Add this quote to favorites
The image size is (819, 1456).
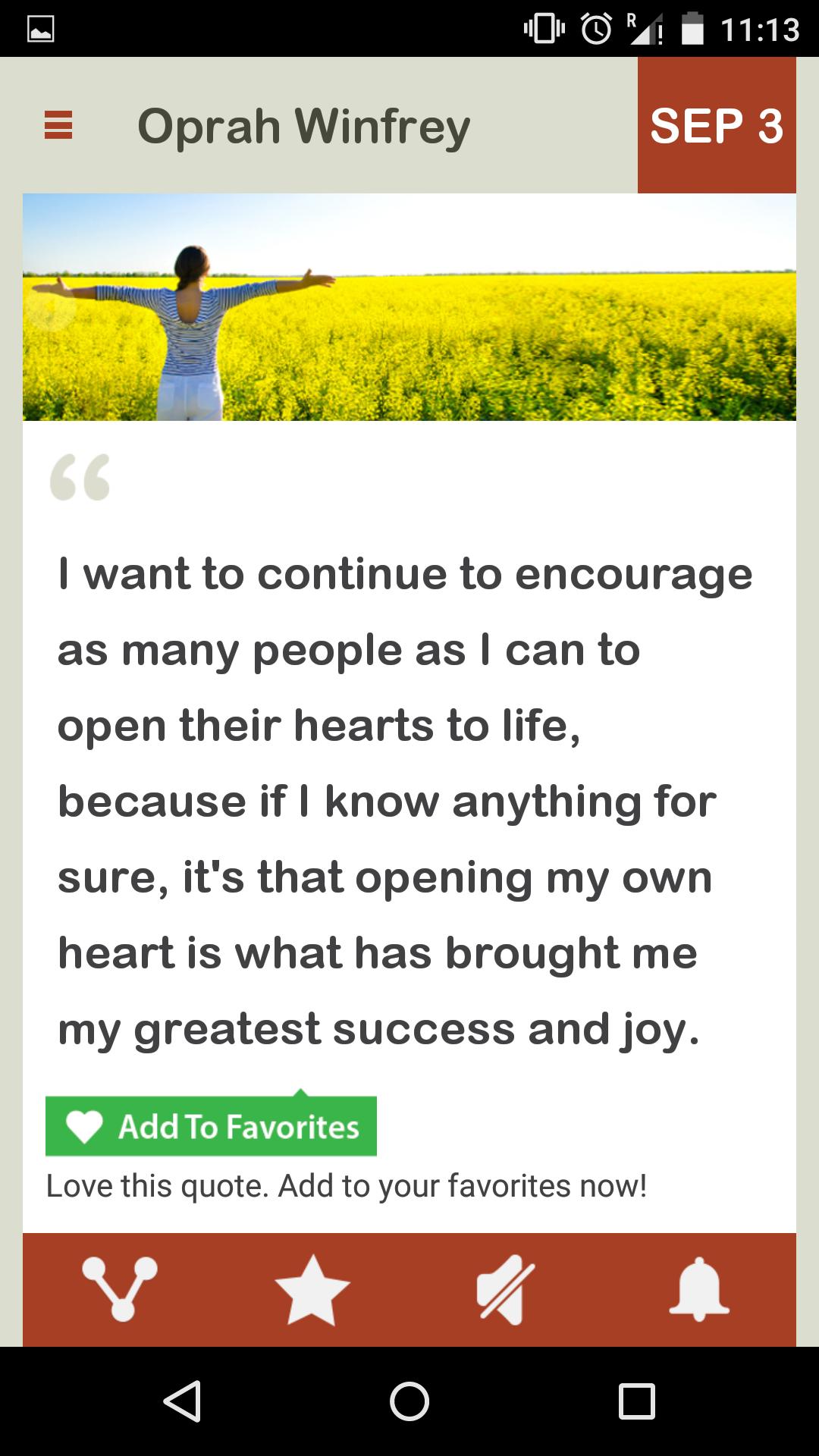click(211, 1127)
